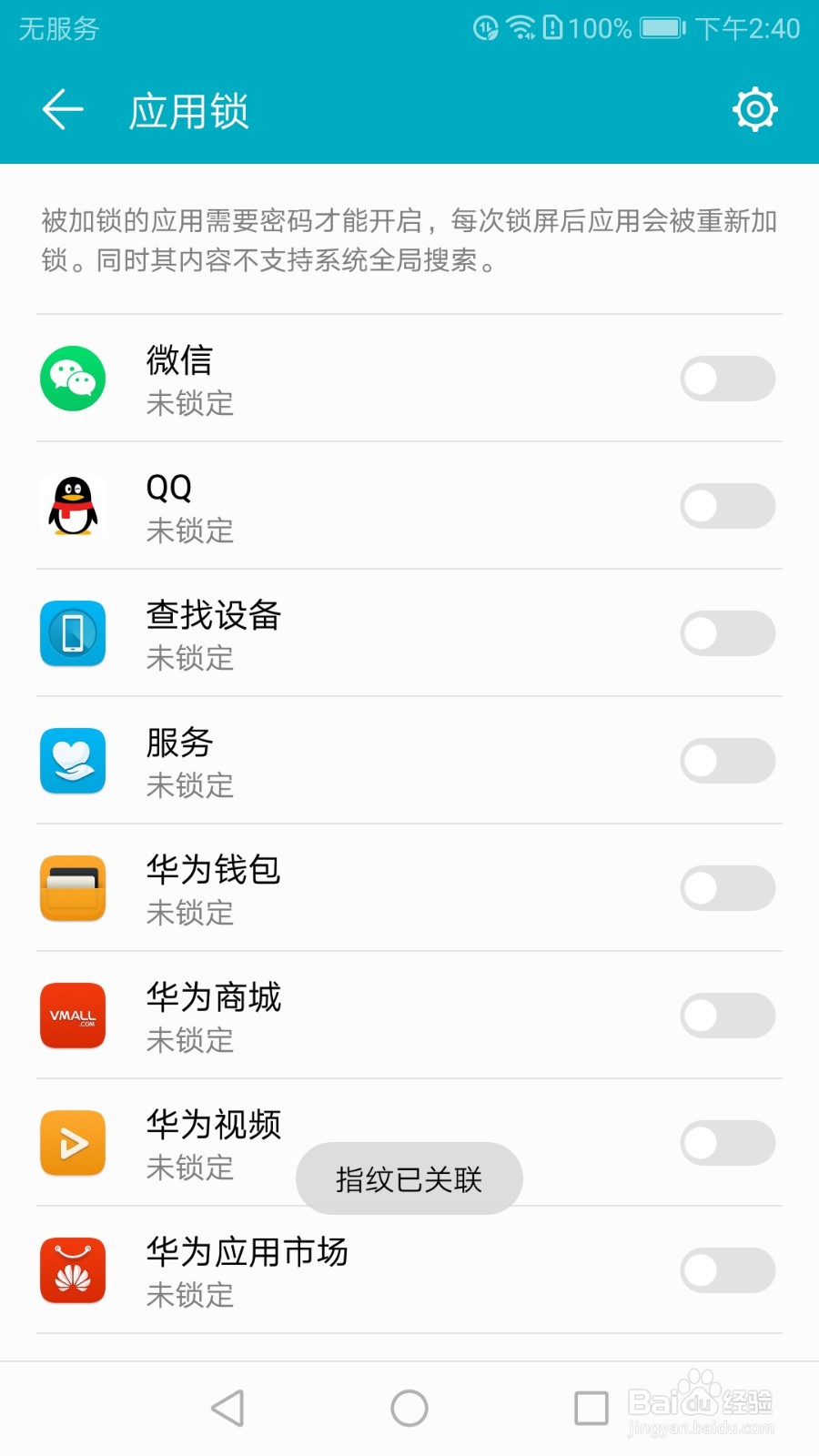Viewport: 819px width, 1456px height.
Task: Tap the recents square navigation icon
Action: click(589, 1406)
